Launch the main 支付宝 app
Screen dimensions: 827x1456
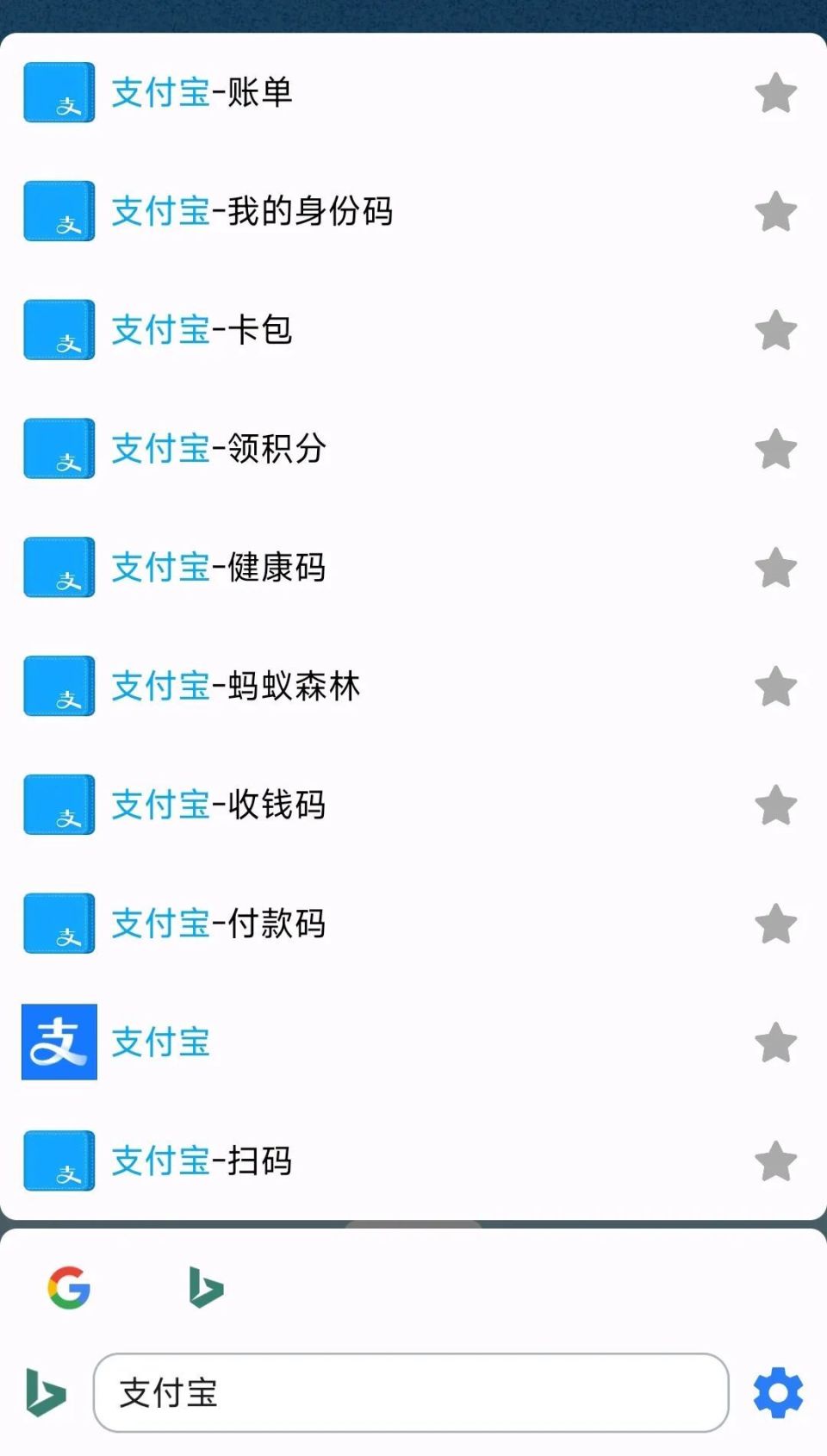coord(161,1042)
